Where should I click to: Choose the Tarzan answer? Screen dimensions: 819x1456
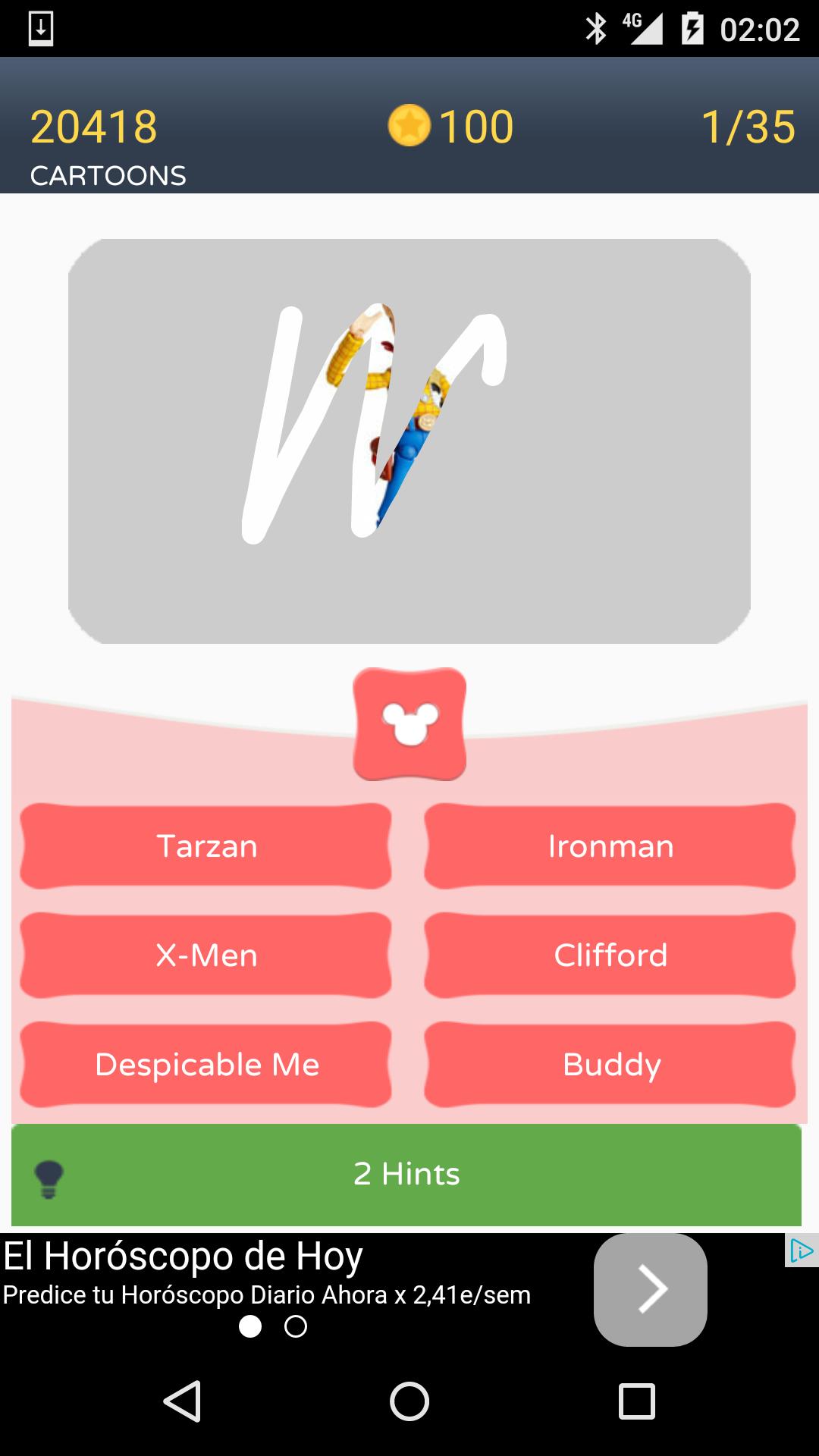click(x=206, y=846)
